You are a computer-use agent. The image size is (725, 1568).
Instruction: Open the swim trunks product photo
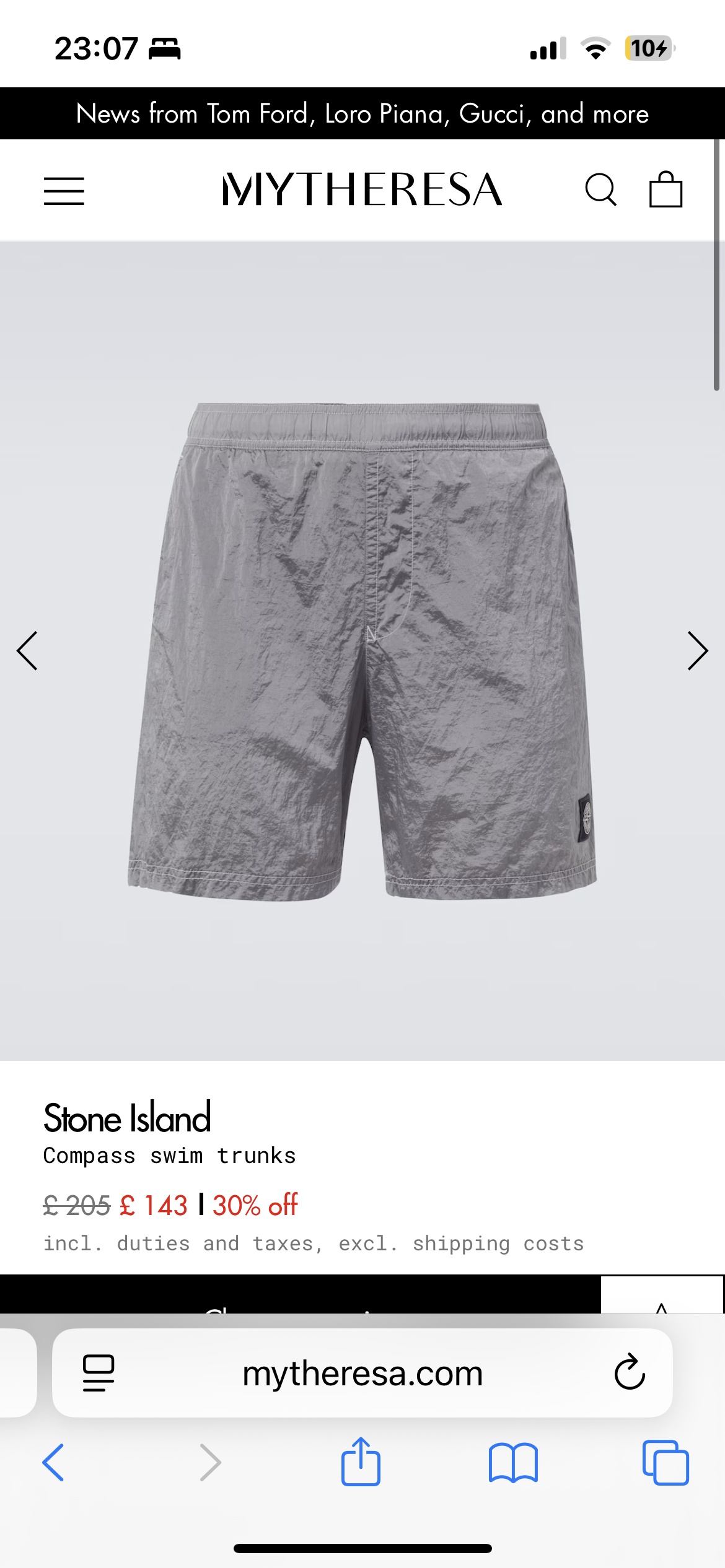(362, 650)
